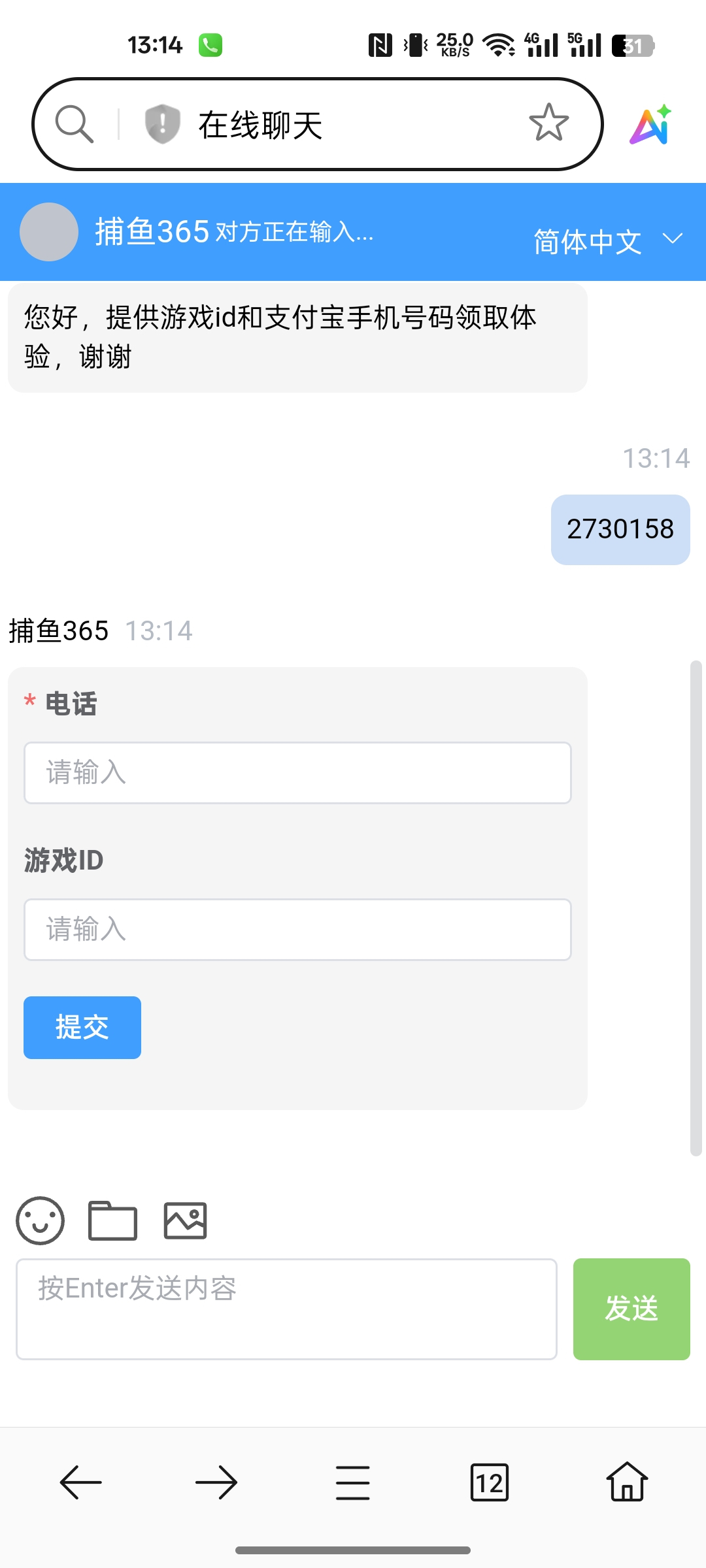Submit the form with 提交 button
The image size is (706, 1568).
coord(82,1028)
